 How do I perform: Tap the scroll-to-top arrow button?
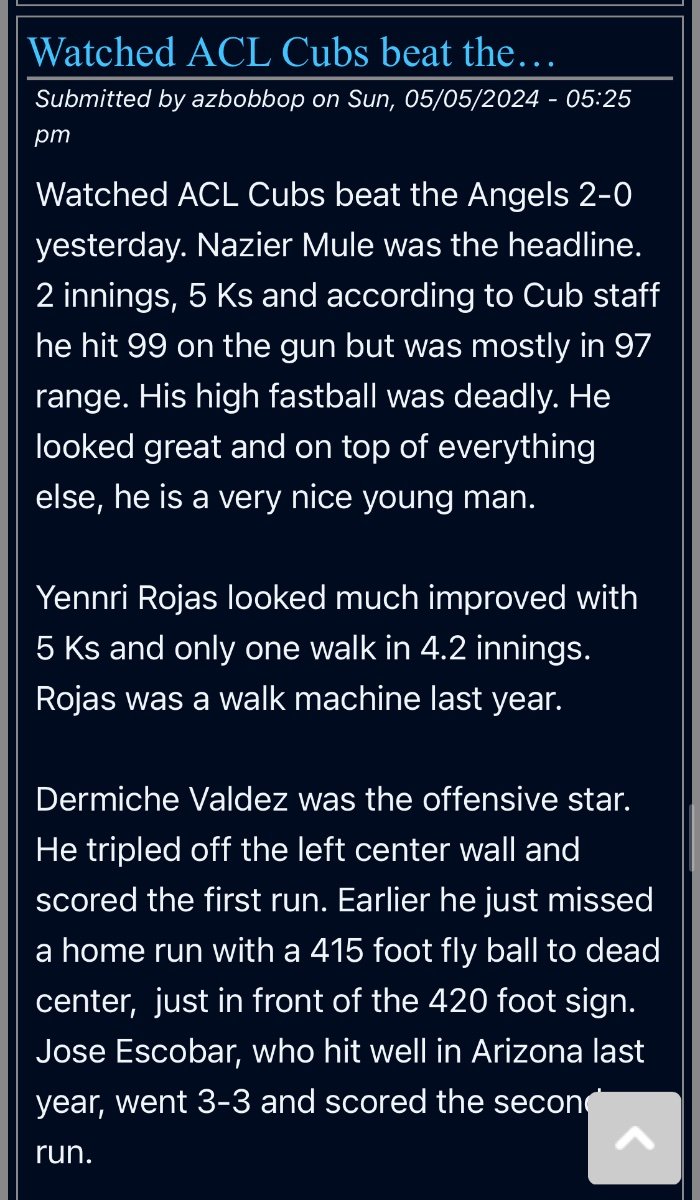(634, 1137)
